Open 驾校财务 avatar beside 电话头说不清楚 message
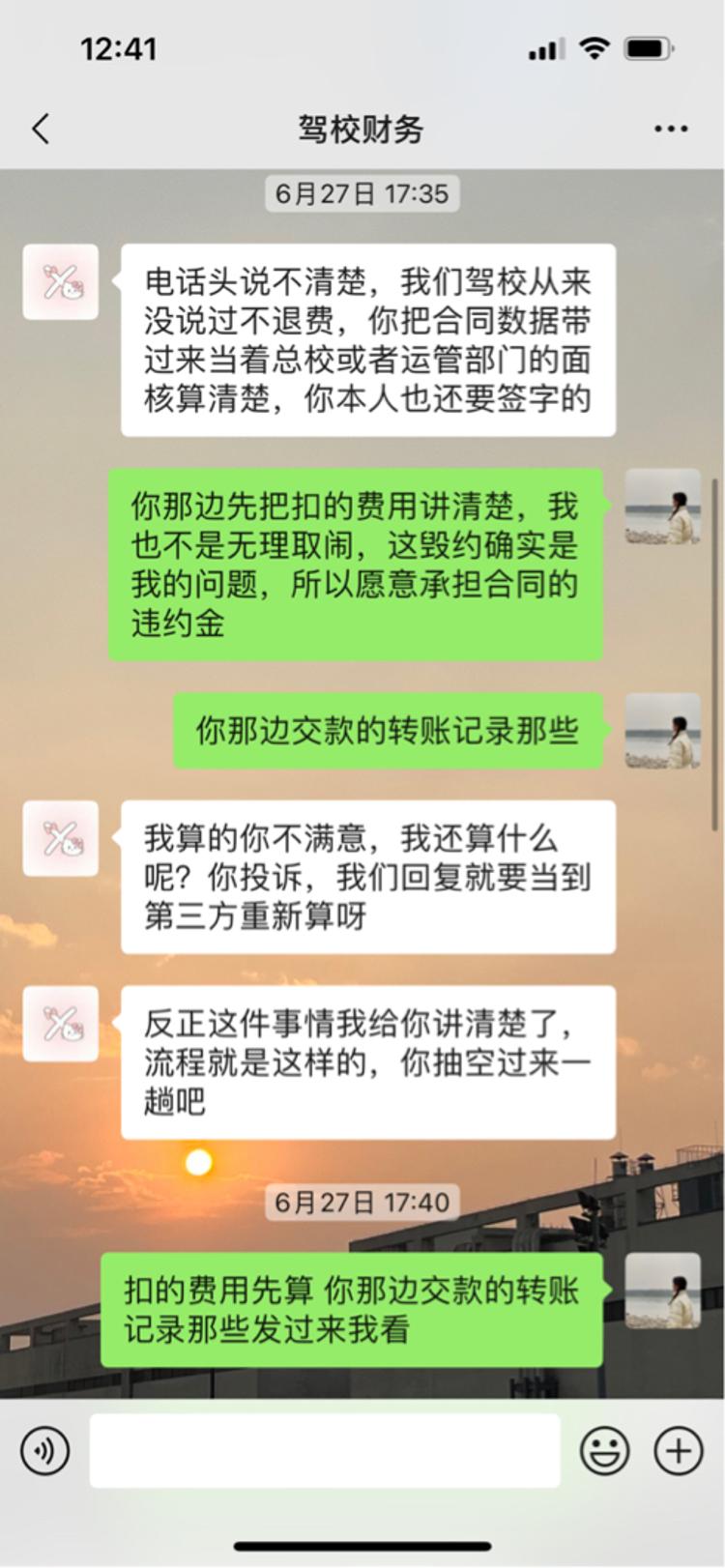The height and width of the screenshot is (1568, 725). [x=61, y=282]
